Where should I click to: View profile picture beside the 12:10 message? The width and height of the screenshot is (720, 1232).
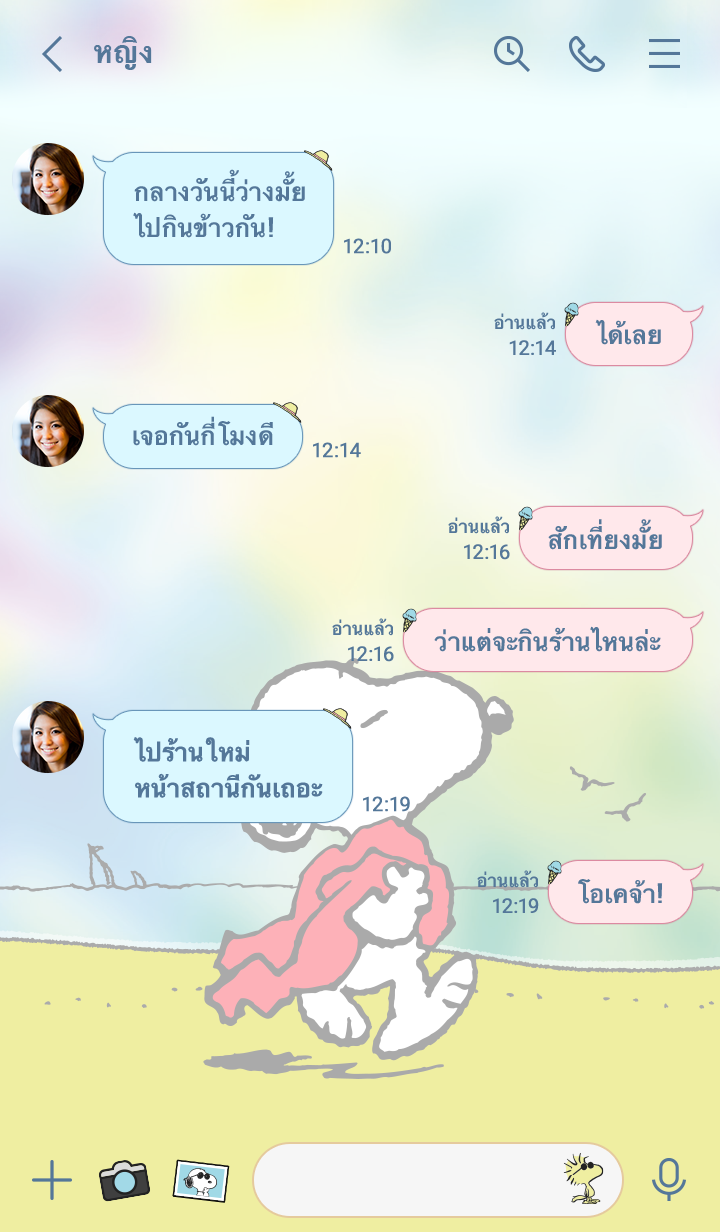pyautogui.click(x=48, y=179)
